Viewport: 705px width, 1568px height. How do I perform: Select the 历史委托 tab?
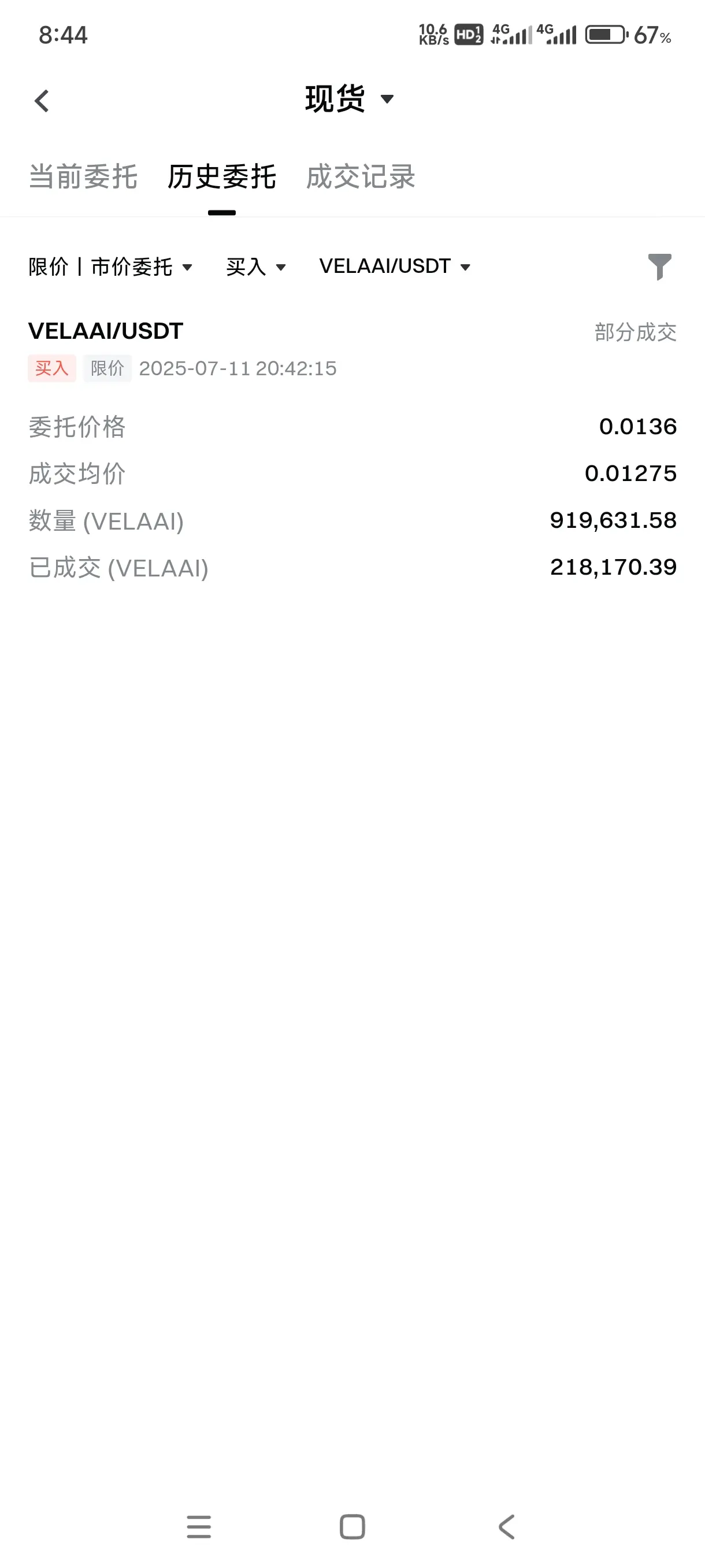221,176
